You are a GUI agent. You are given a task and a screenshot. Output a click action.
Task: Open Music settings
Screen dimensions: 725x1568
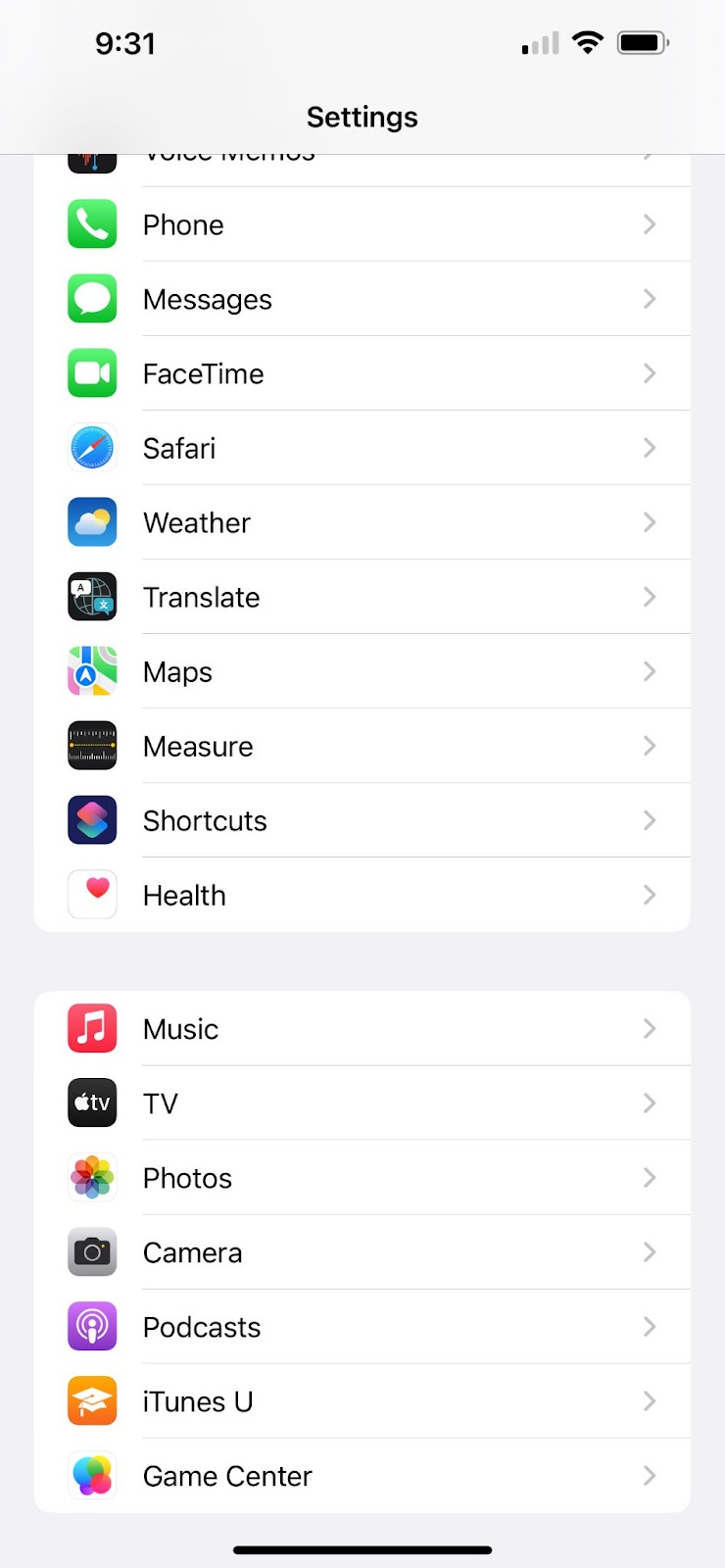click(362, 1028)
